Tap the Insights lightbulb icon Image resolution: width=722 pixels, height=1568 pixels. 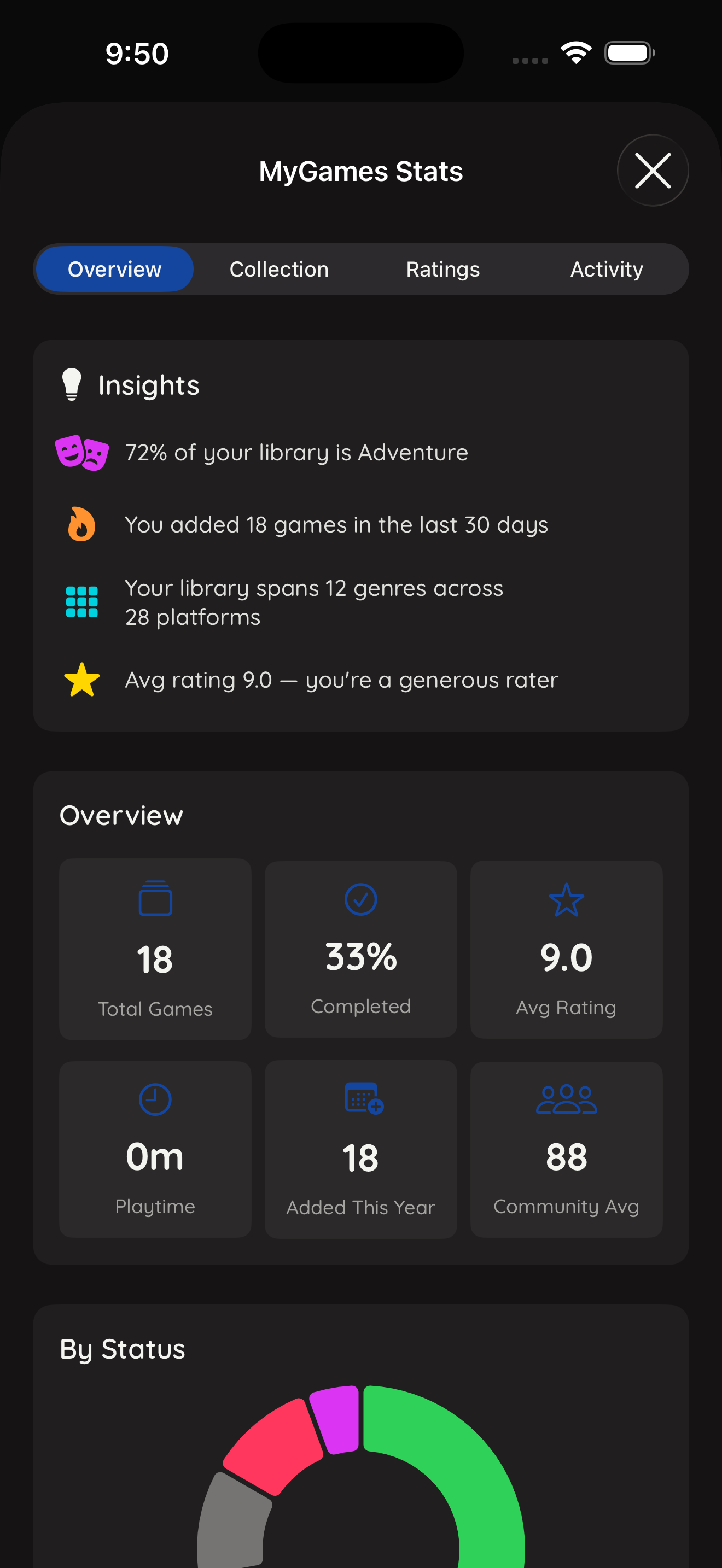[71, 383]
